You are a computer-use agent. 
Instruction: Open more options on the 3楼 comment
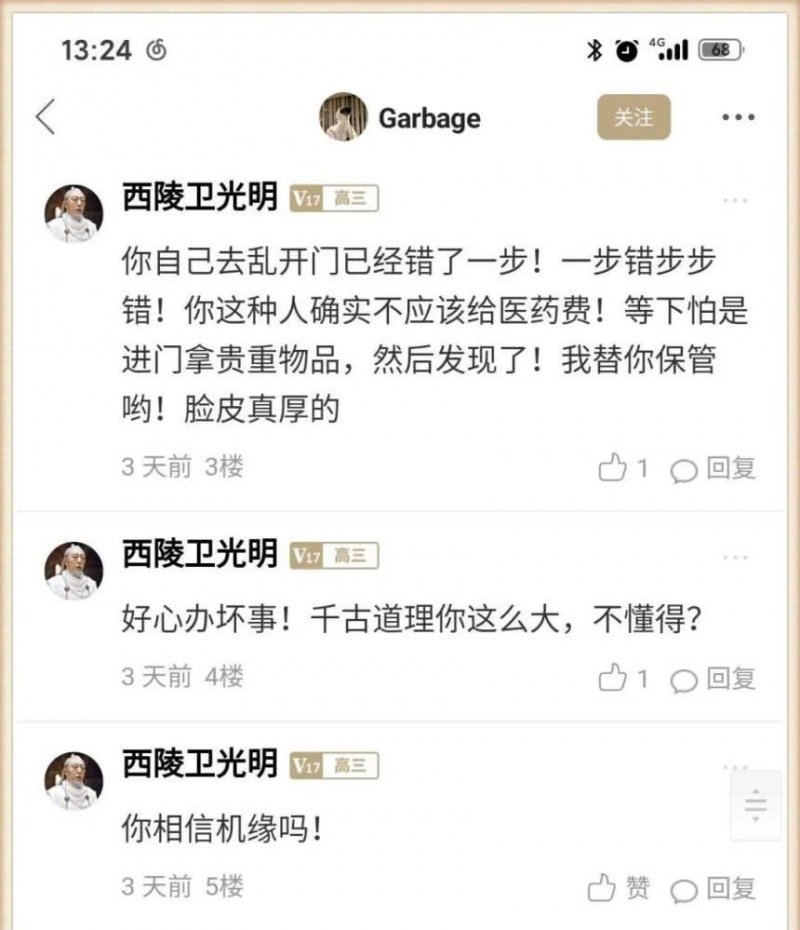[x=735, y=201]
